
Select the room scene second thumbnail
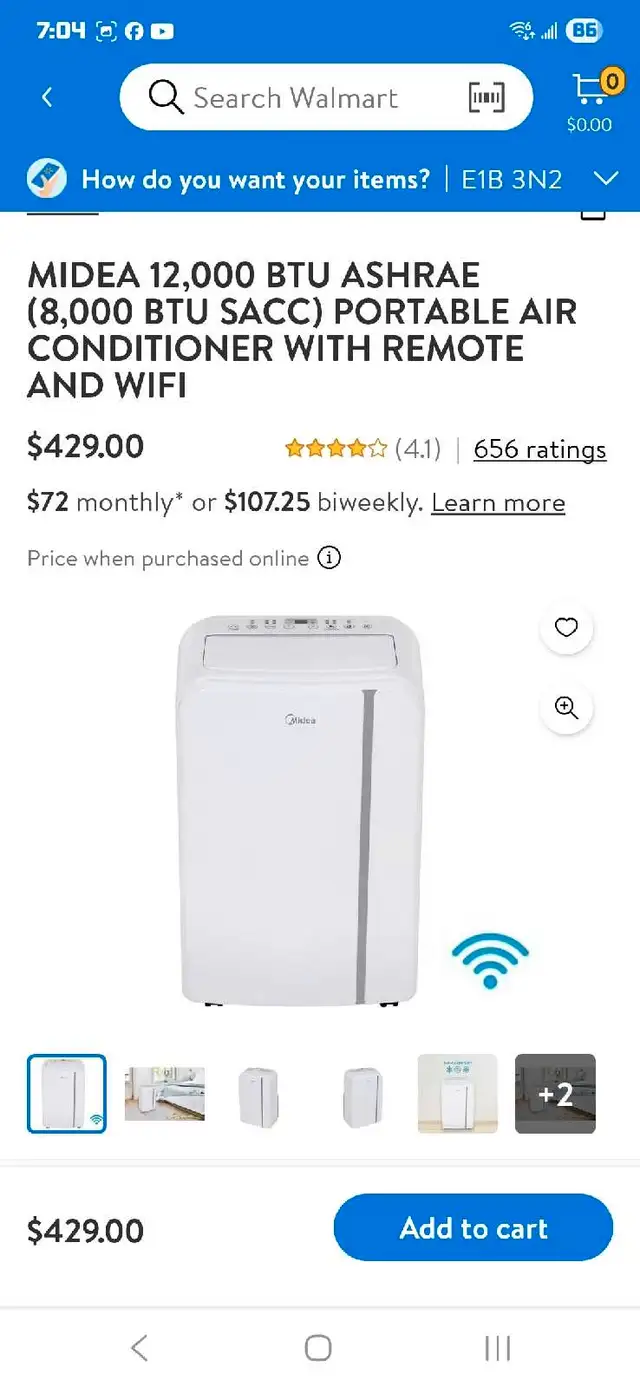point(165,1094)
